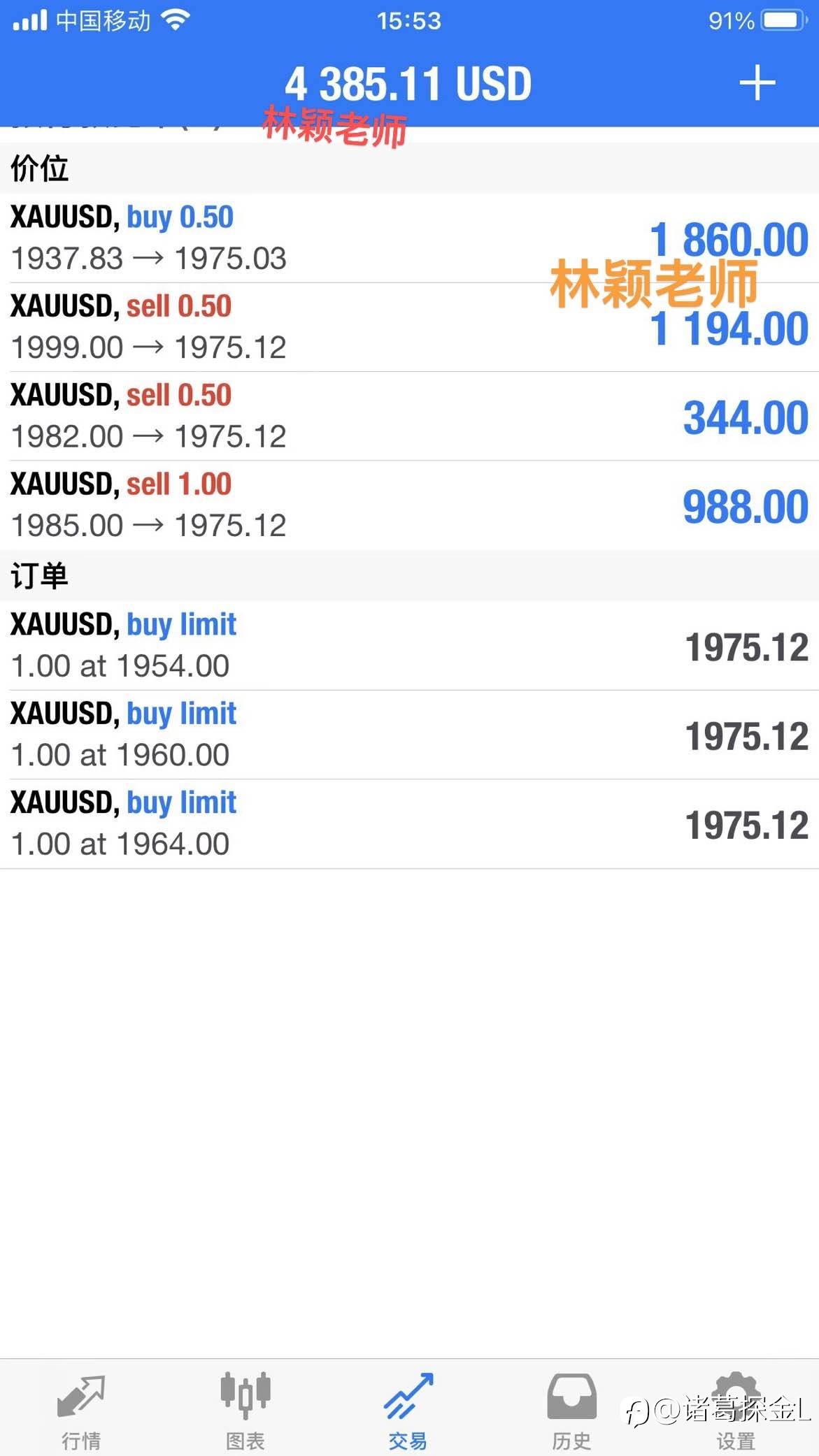Open the XAUUSD sell position from 1982.00
The height and width of the screenshot is (1456, 819).
pos(409,416)
